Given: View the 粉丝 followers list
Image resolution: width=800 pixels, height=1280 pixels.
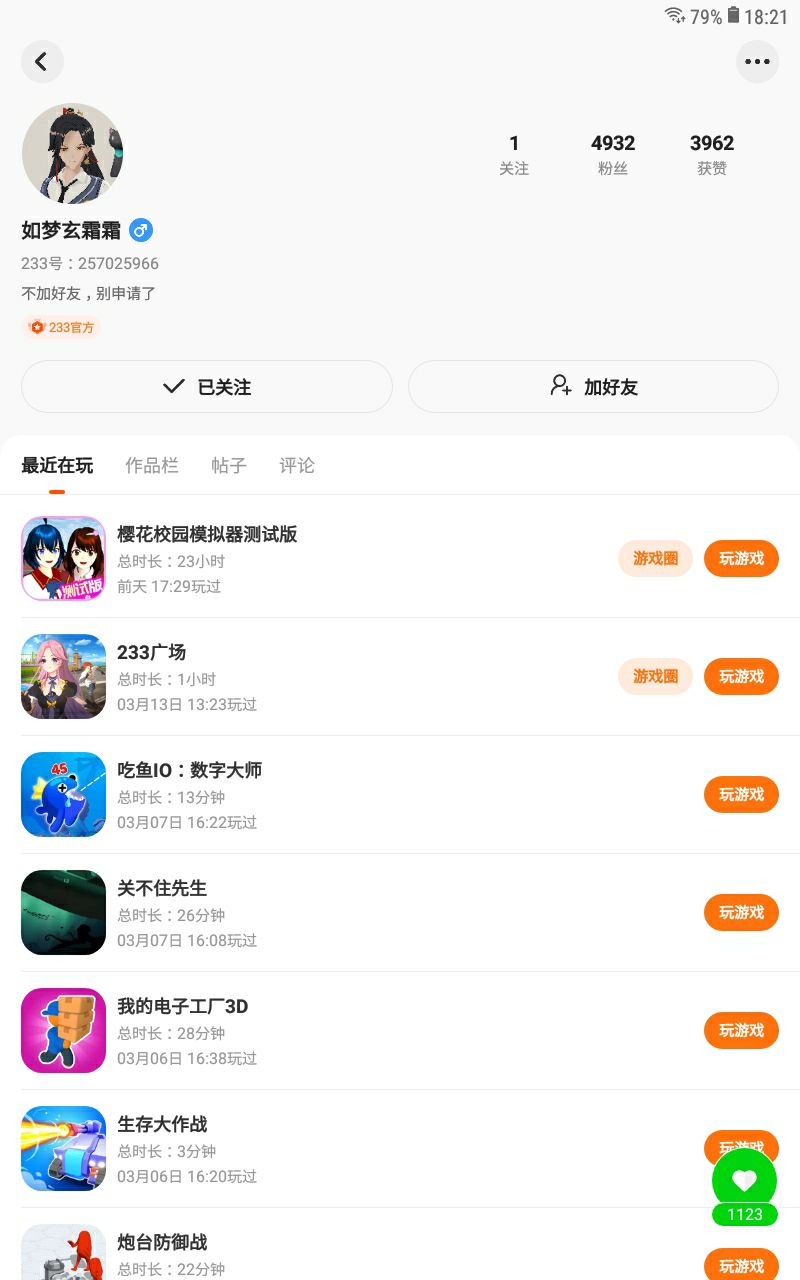Looking at the screenshot, I should pos(613,154).
